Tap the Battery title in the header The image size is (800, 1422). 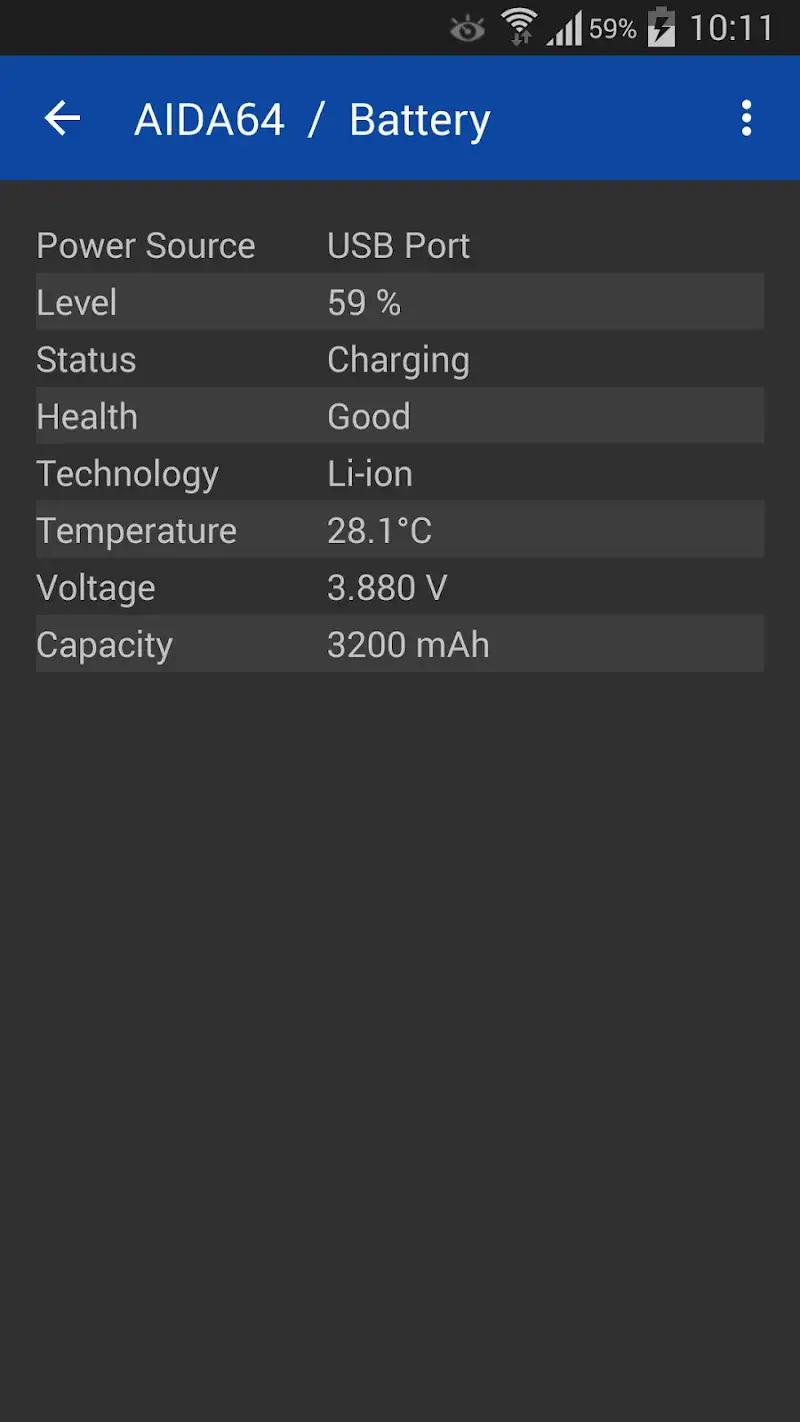(419, 118)
